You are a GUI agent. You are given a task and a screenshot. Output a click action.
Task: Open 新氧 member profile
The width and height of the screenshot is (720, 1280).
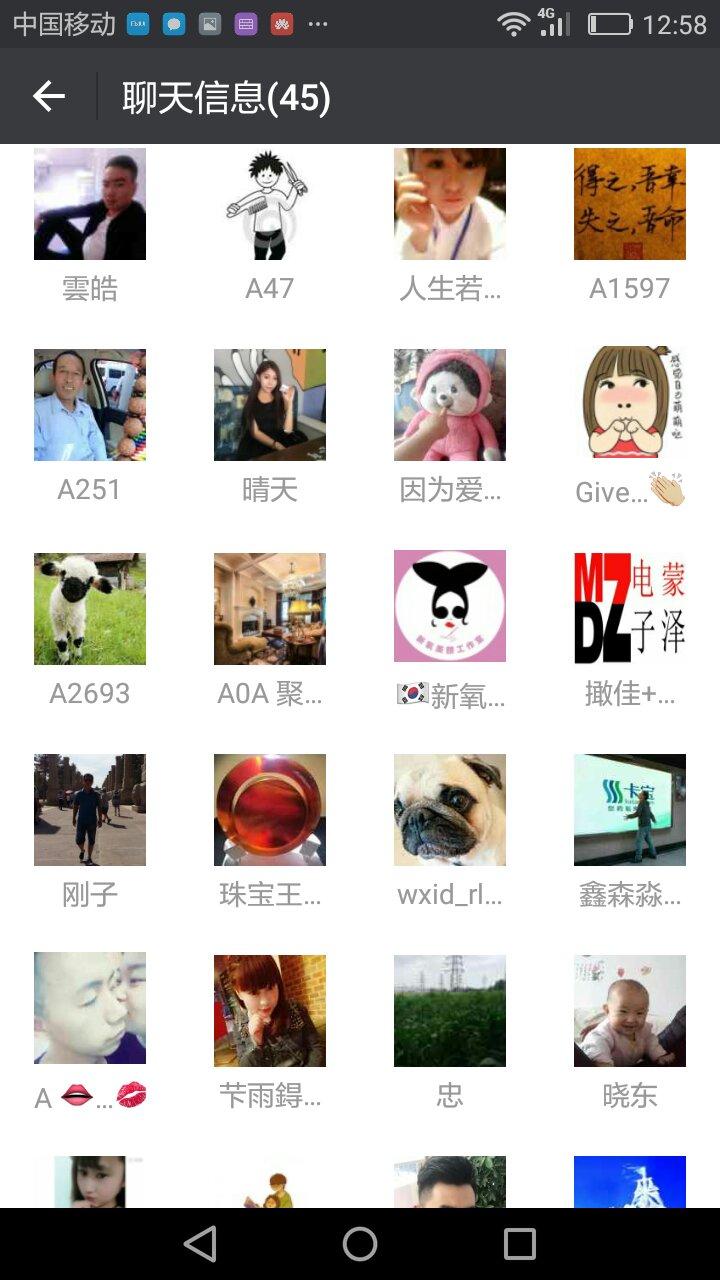pos(450,606)
